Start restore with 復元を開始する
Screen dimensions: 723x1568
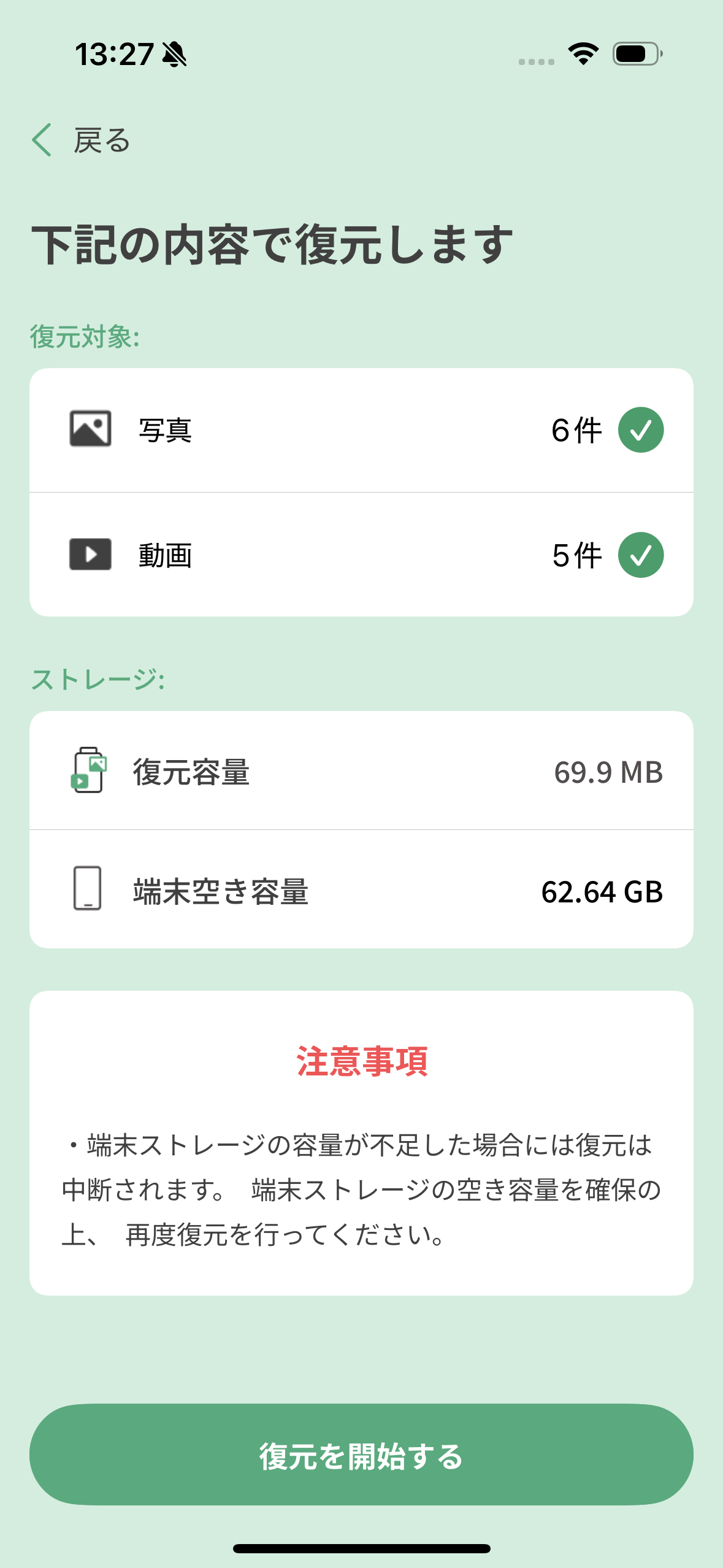(361, 1455)
